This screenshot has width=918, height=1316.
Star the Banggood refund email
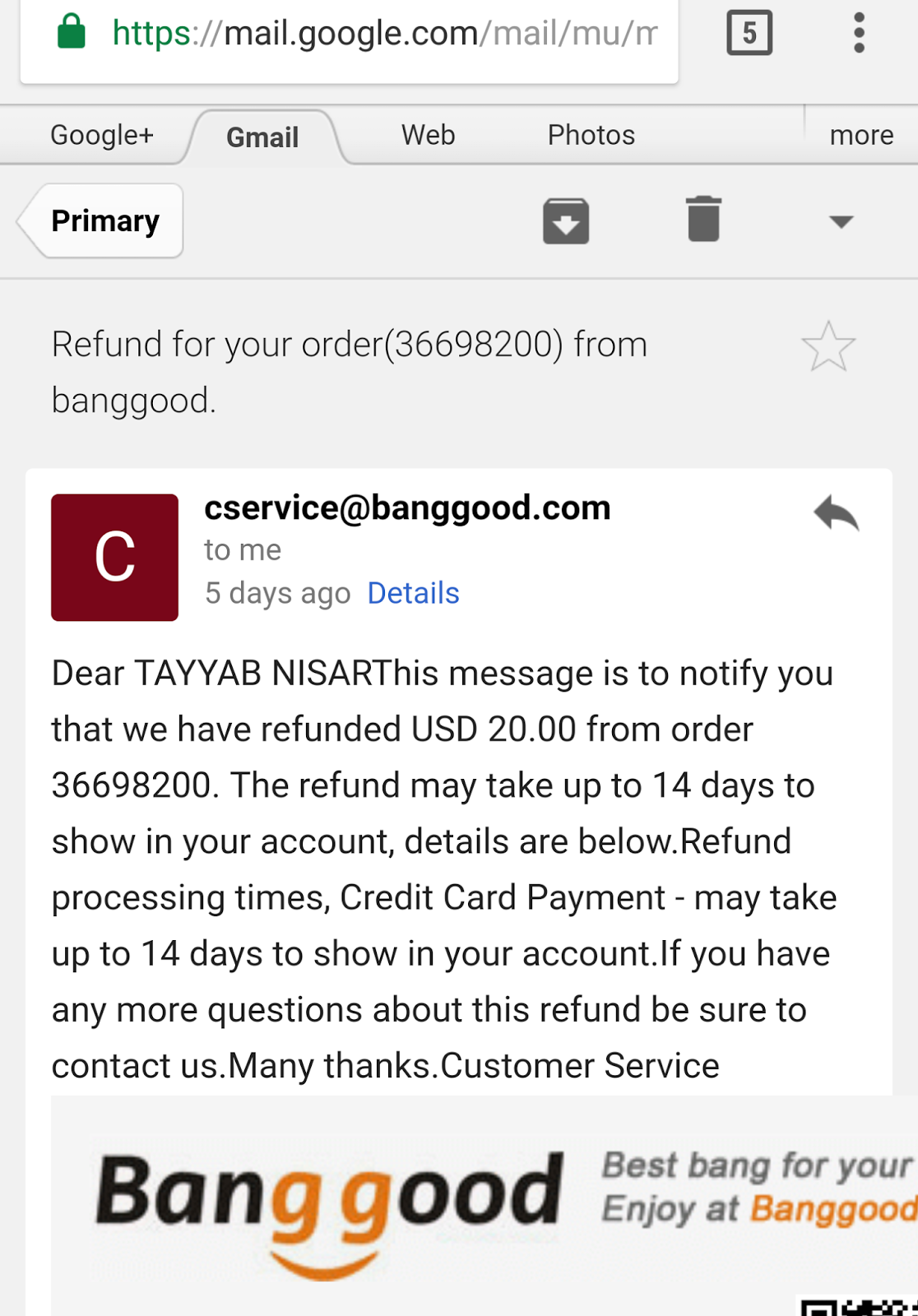point(828,346)
